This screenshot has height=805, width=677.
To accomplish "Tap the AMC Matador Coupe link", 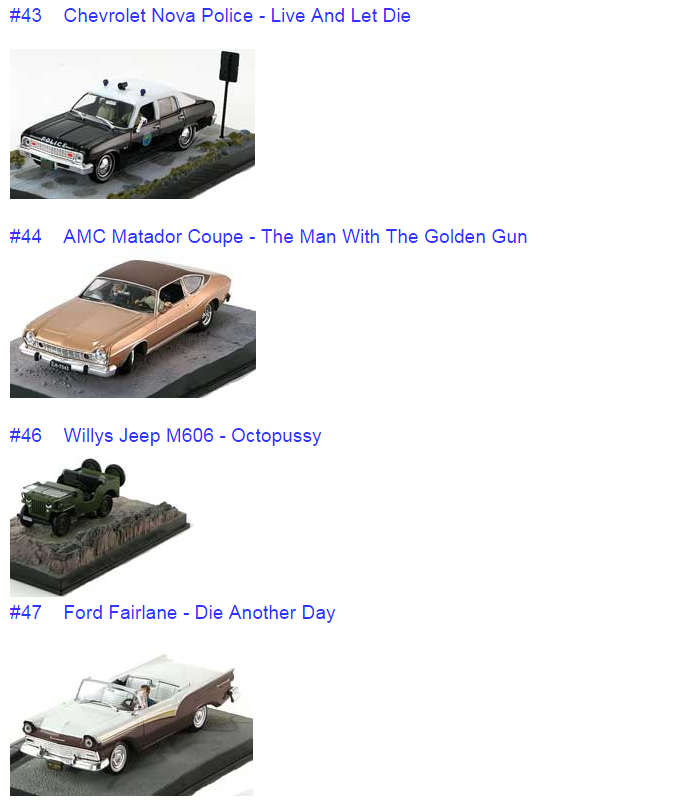I will [294, 237].
